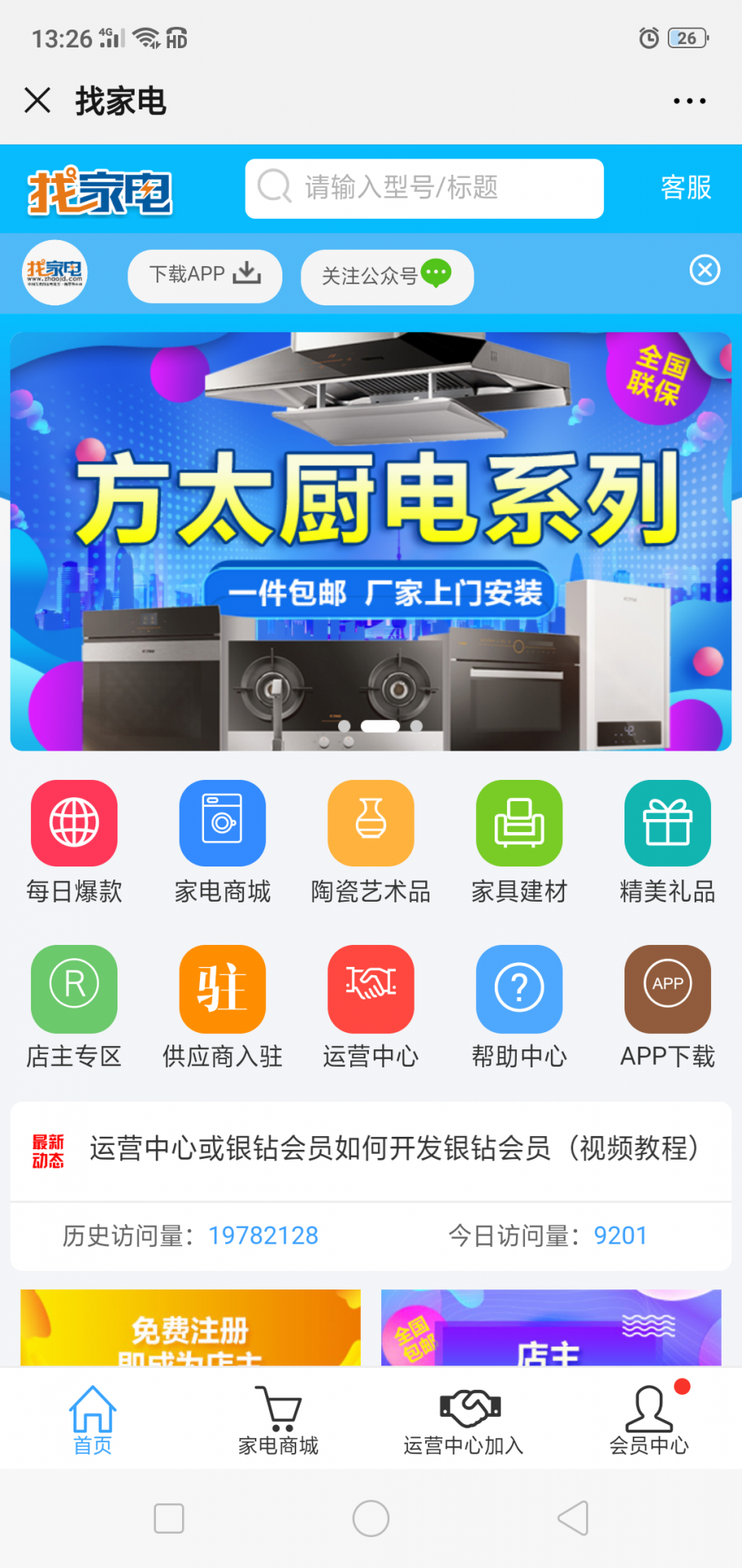Contact 客服 customer service

pos(686,188)
